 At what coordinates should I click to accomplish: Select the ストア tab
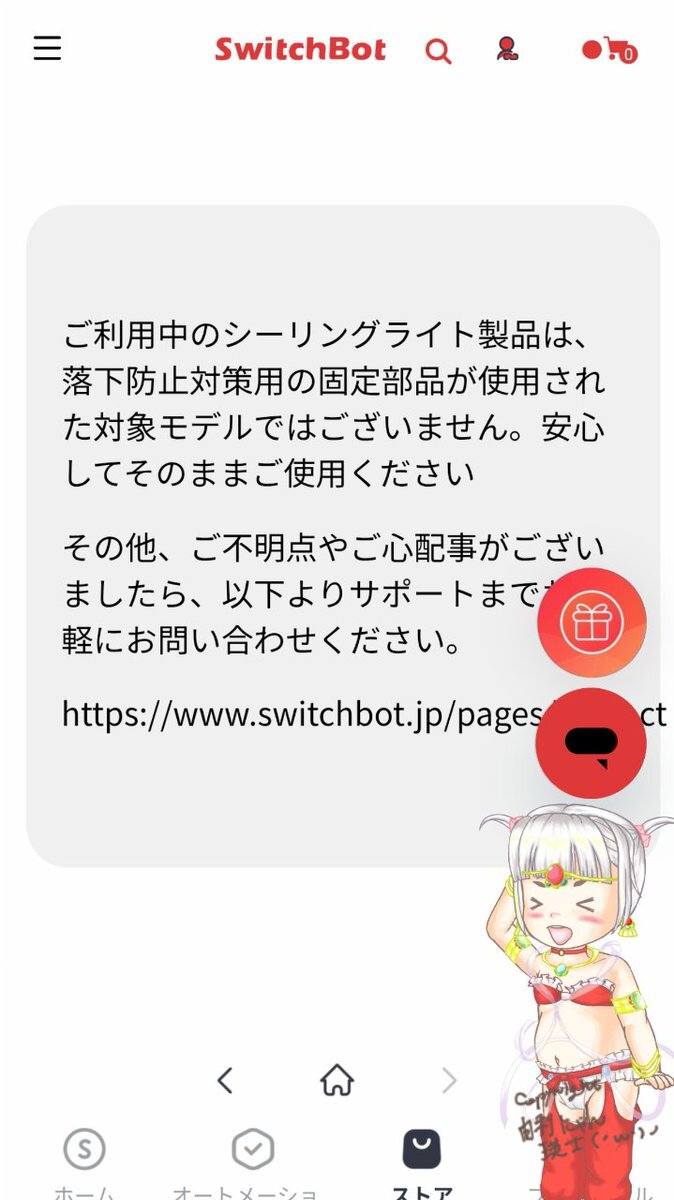point(422,1165)
